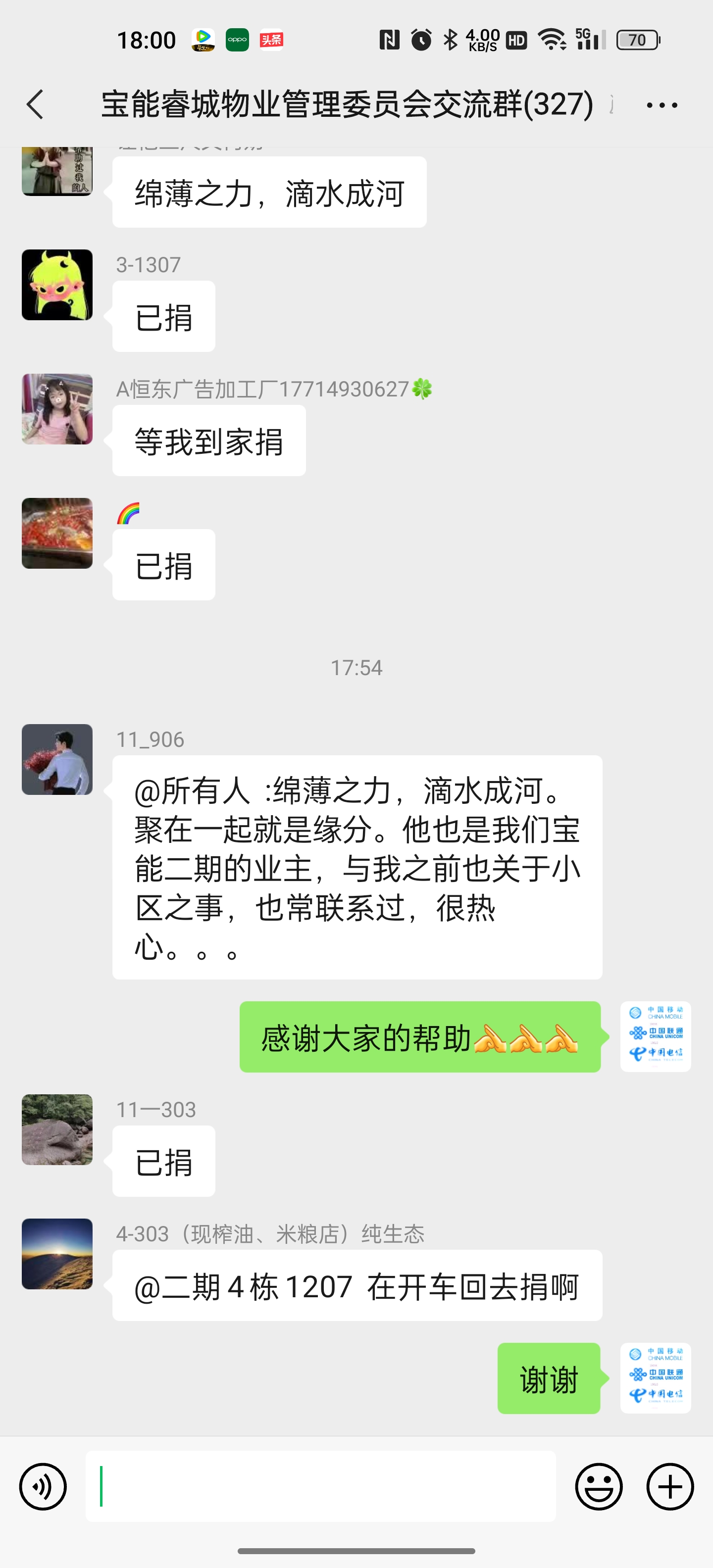Open my own avatar beside 谢谢

pyautogui.click(x=655, y=1377)
